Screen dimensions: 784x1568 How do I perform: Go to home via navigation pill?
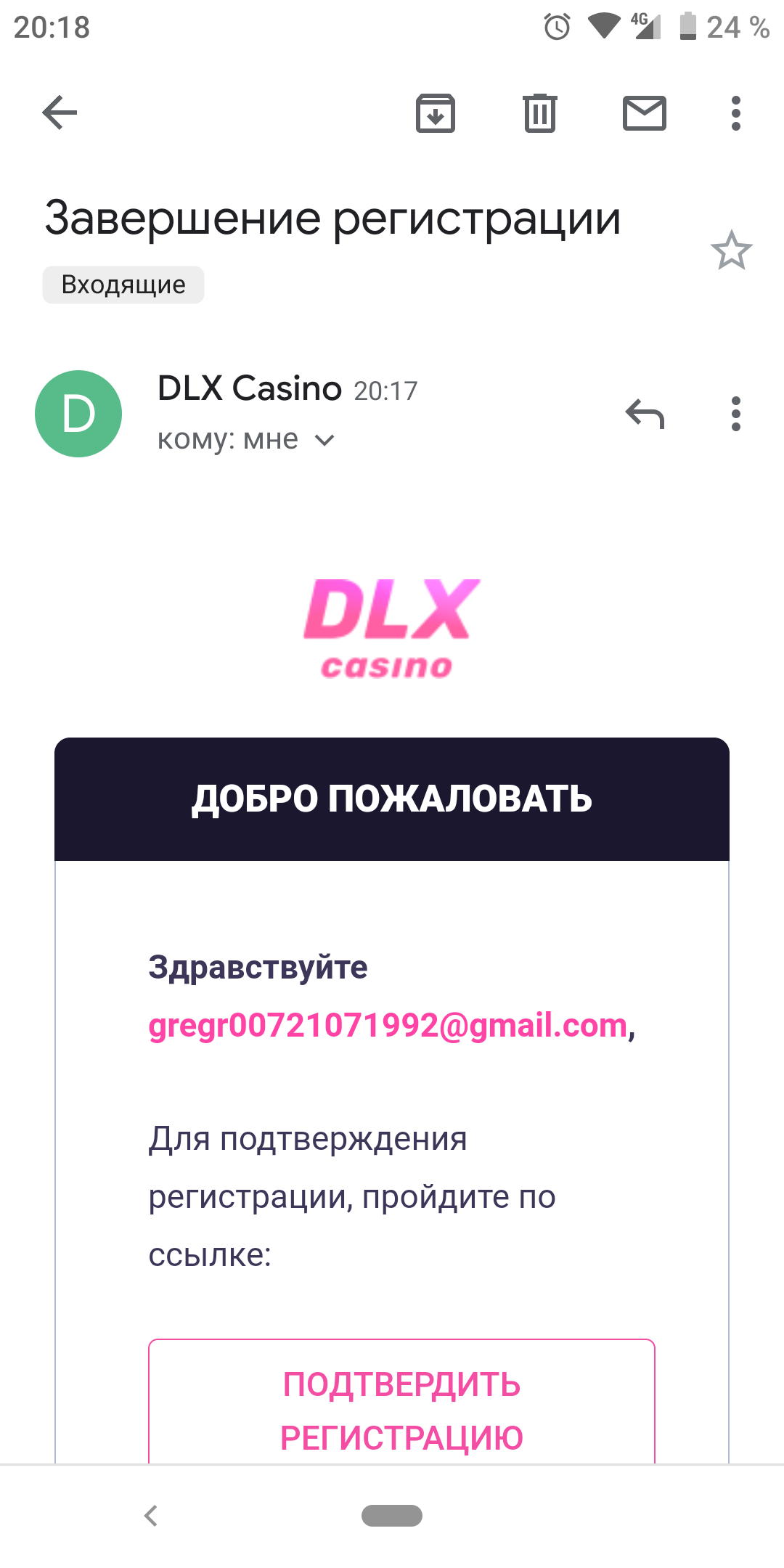392,1516
